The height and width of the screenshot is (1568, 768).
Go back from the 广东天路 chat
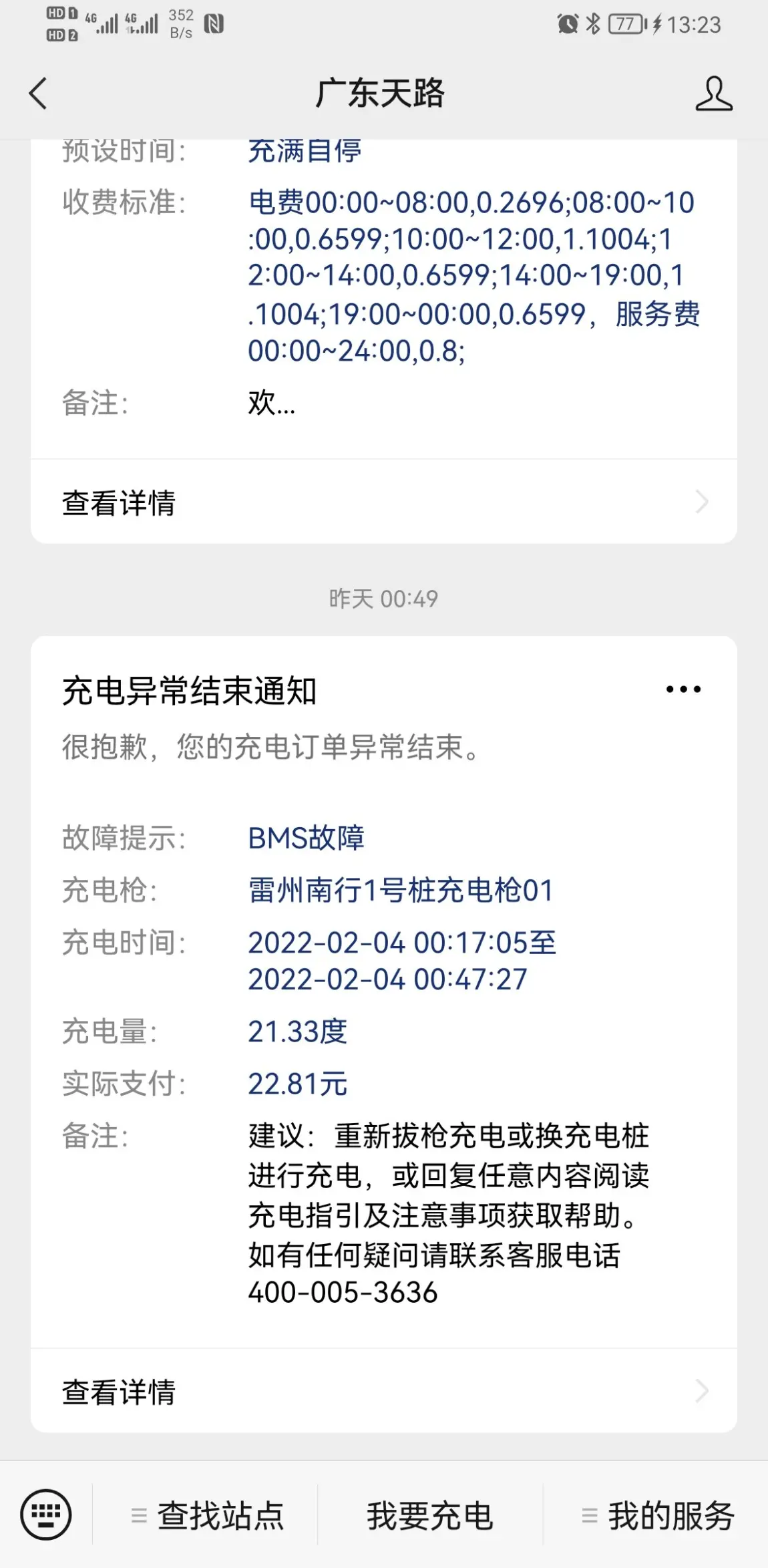point(38,93)
